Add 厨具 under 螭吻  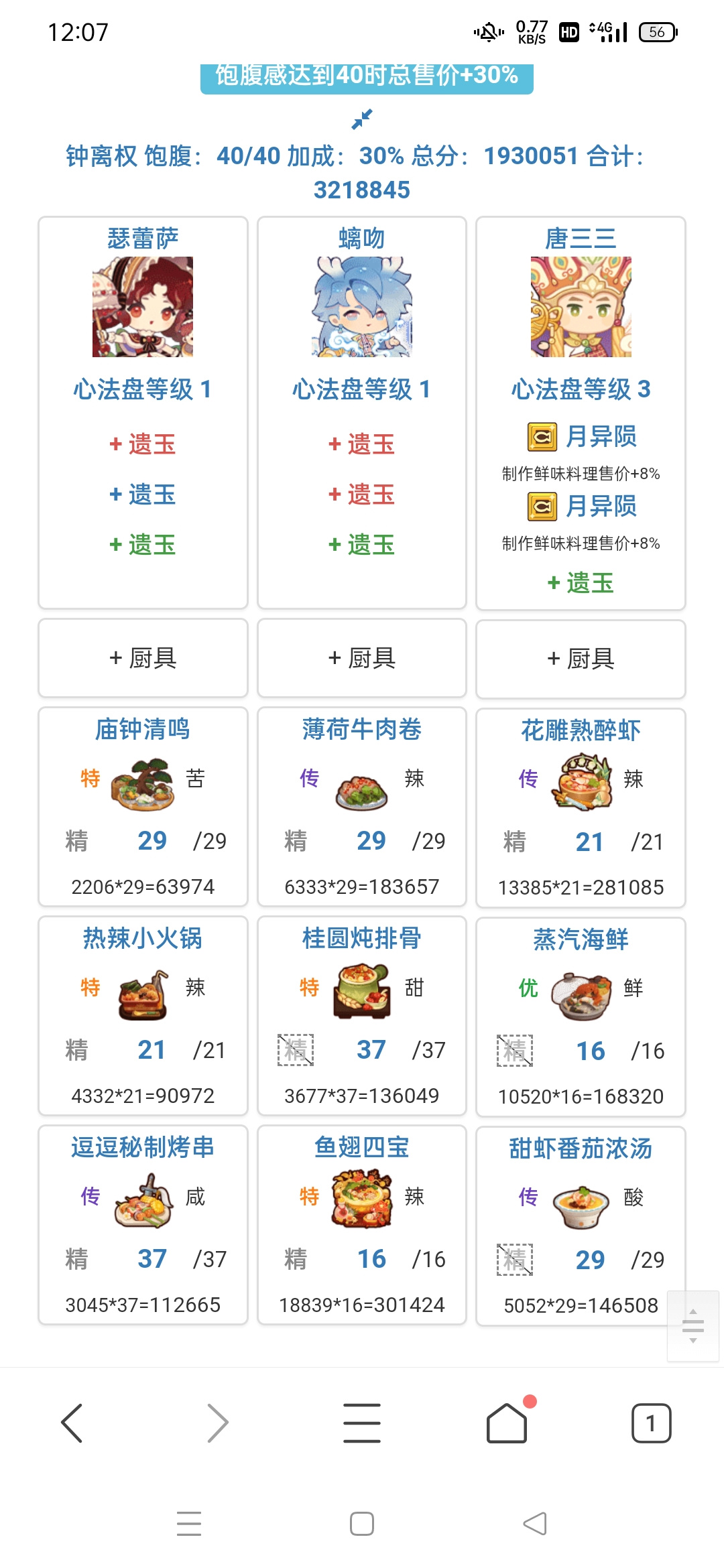tap(362, 658)
